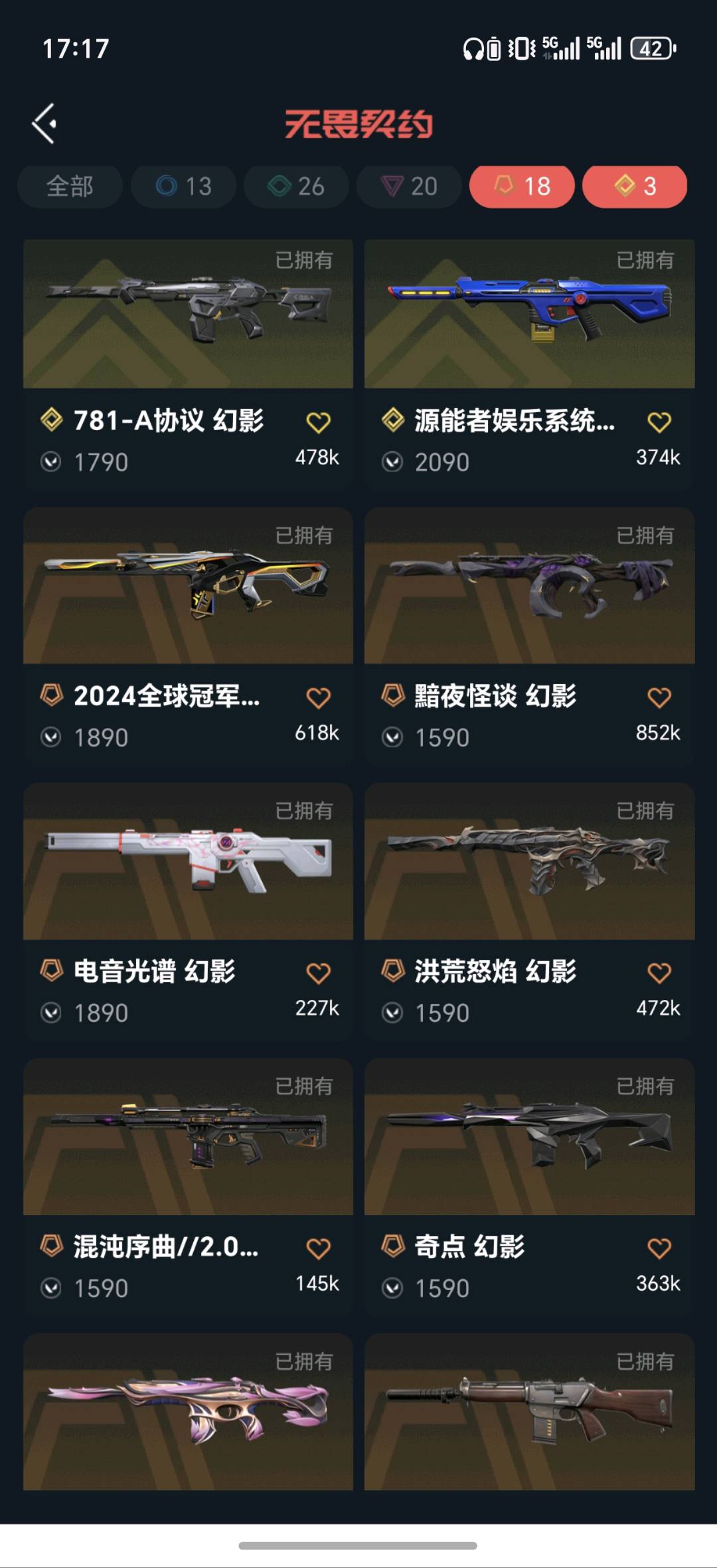This screenshot has height=1568, width=717.
Task: Like the 黯夜怪谈 幻影 skin
Action: point(659,698)
